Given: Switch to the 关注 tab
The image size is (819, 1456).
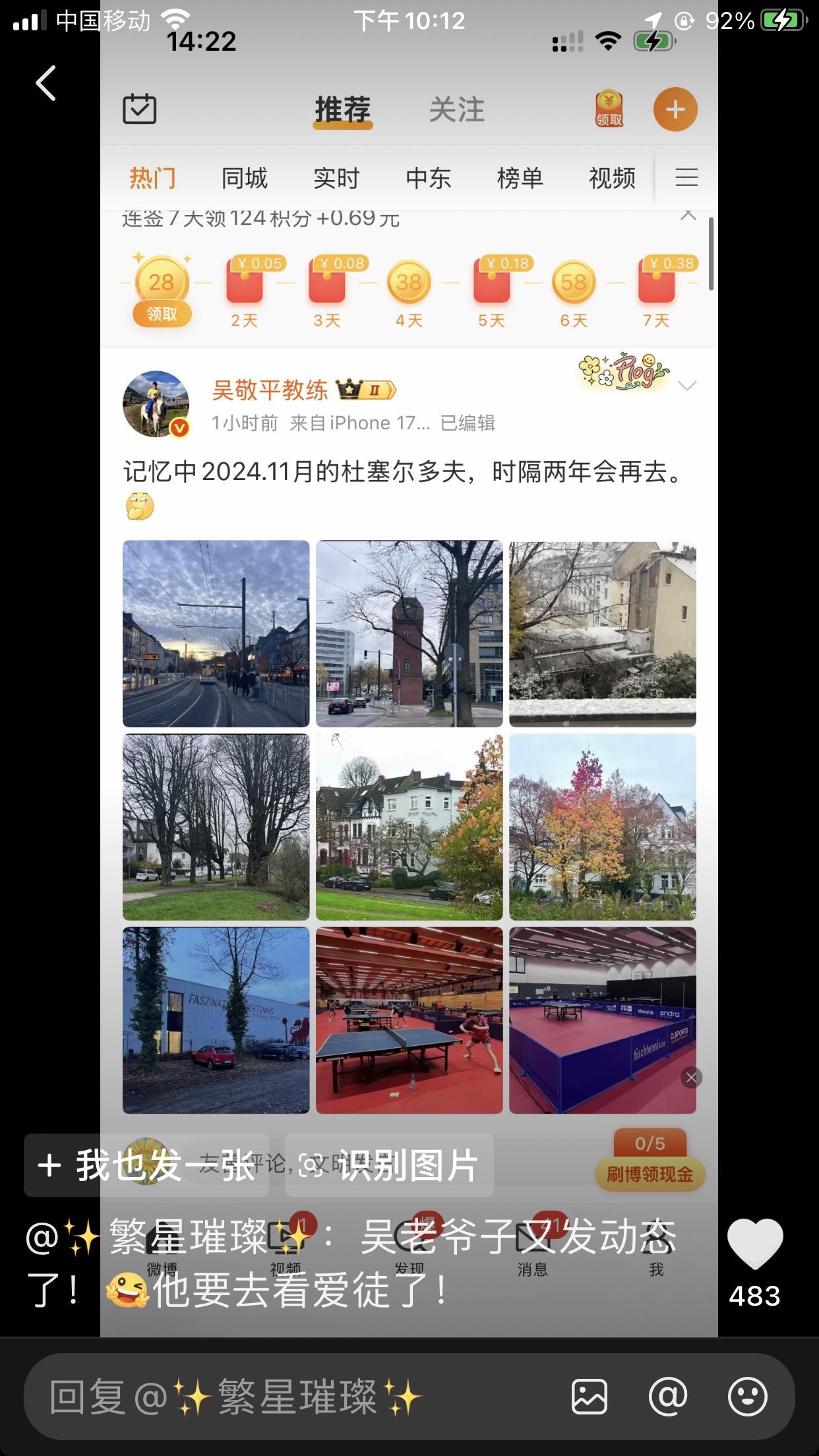Looking at the screenshot, I should 458,109.
